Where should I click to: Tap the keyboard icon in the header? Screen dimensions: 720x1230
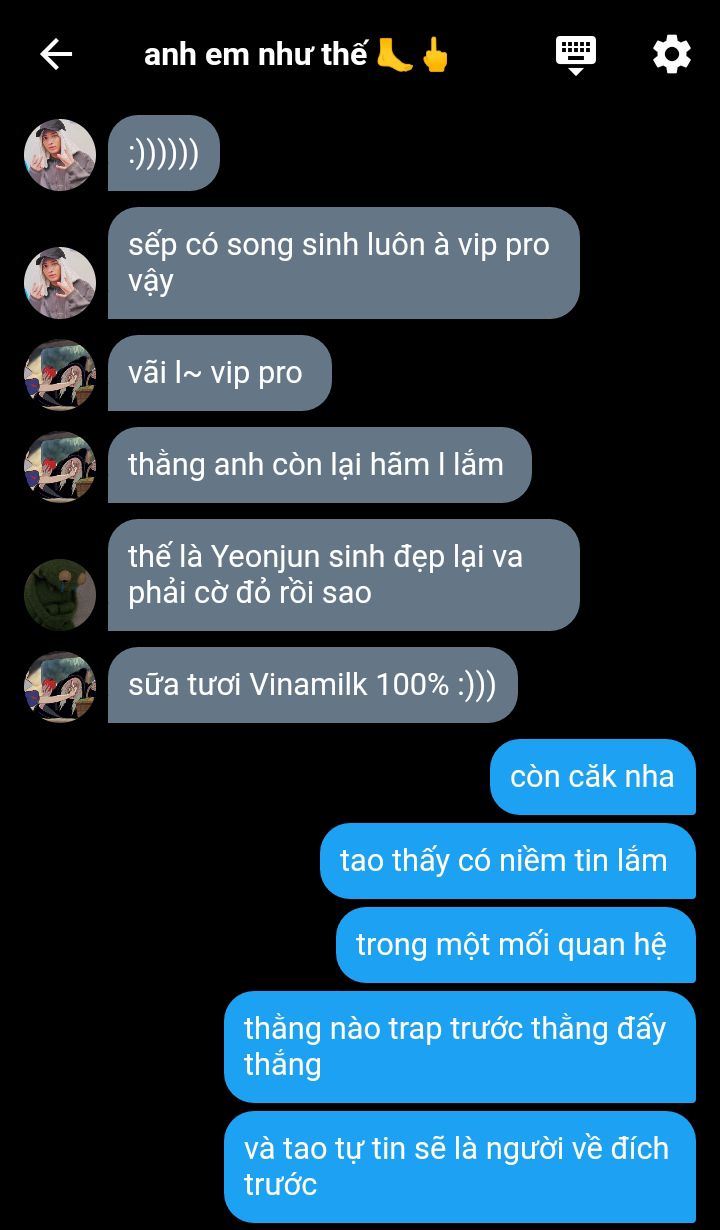click(x=576, y=55)
